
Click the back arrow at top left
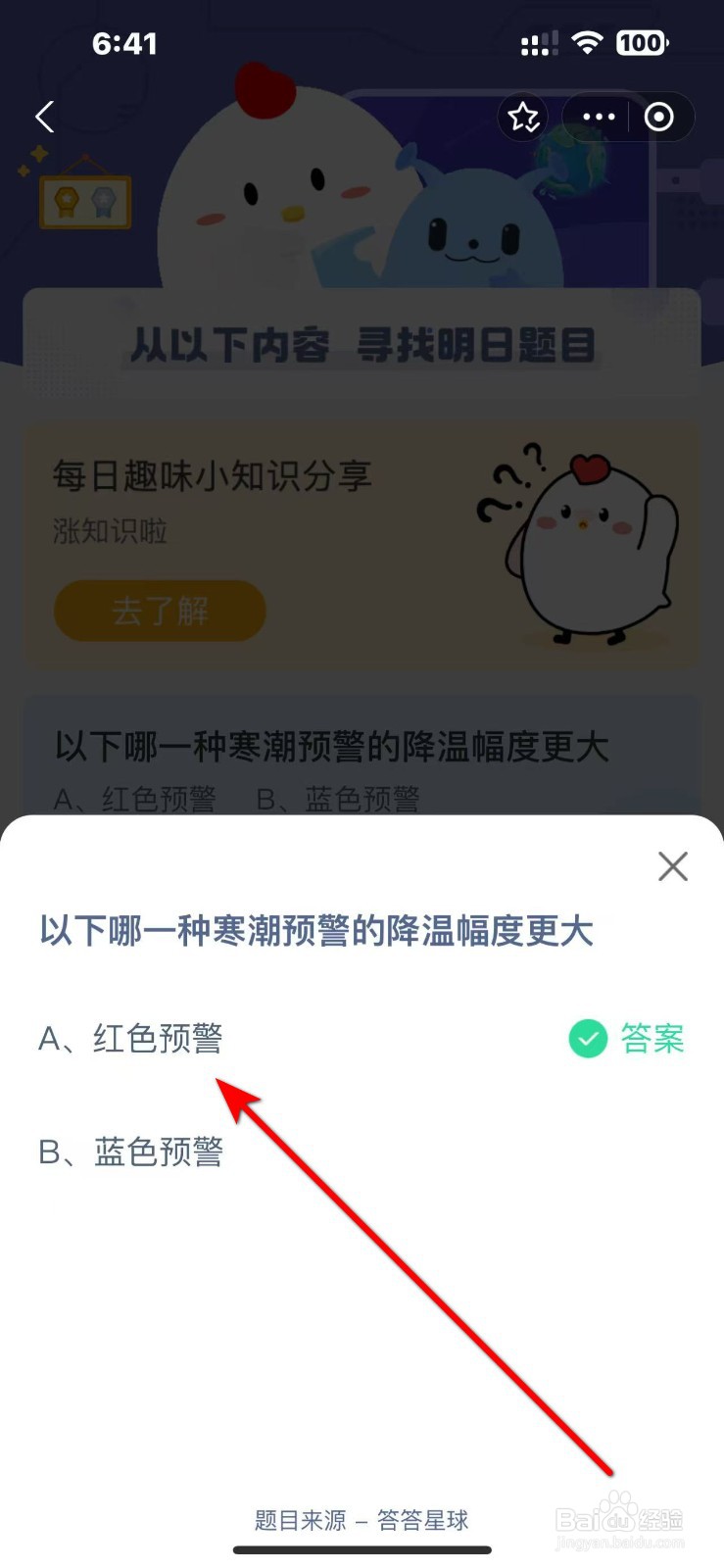[43, 117]
